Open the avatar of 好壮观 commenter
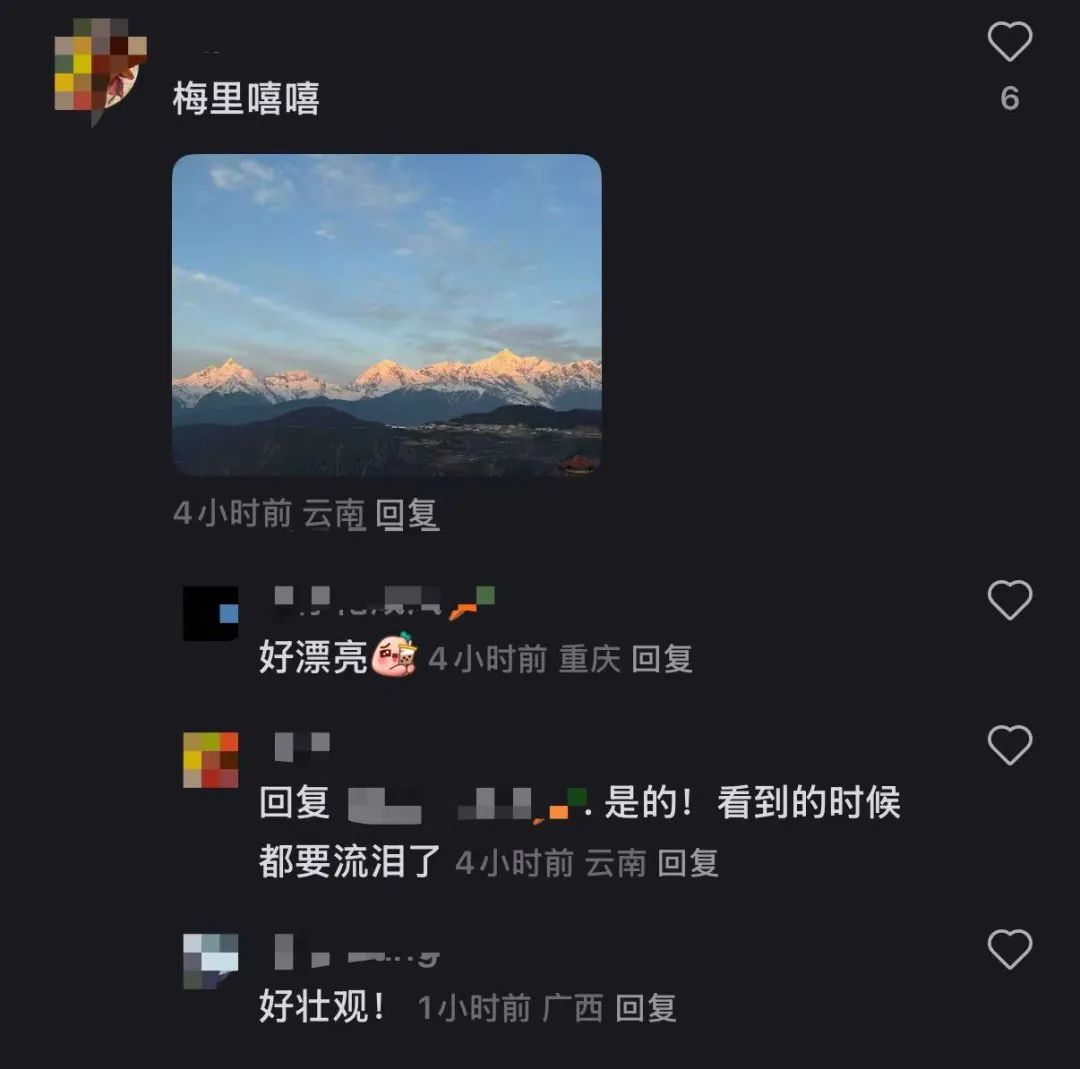 click(x=211, y=960)
